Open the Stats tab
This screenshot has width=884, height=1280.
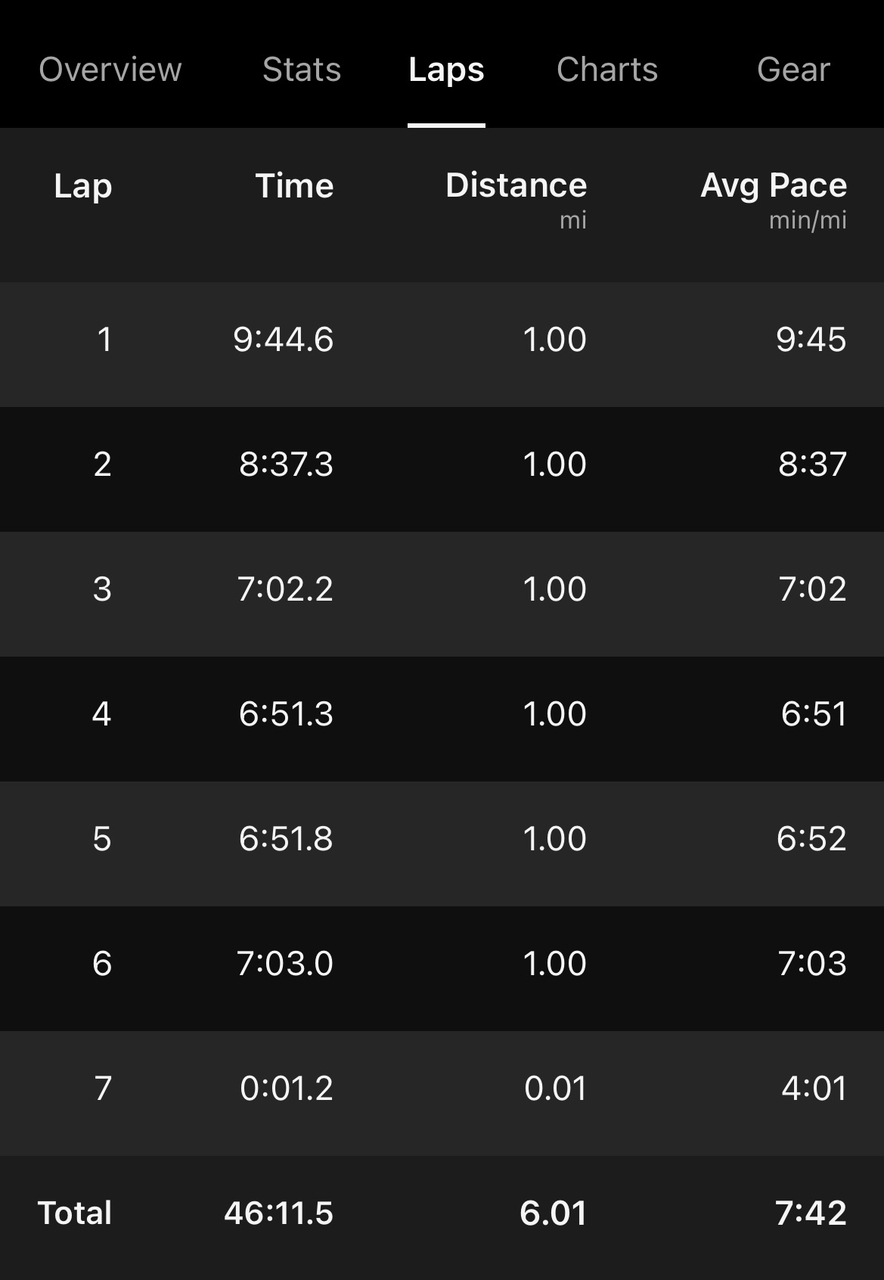coord(301,70)
